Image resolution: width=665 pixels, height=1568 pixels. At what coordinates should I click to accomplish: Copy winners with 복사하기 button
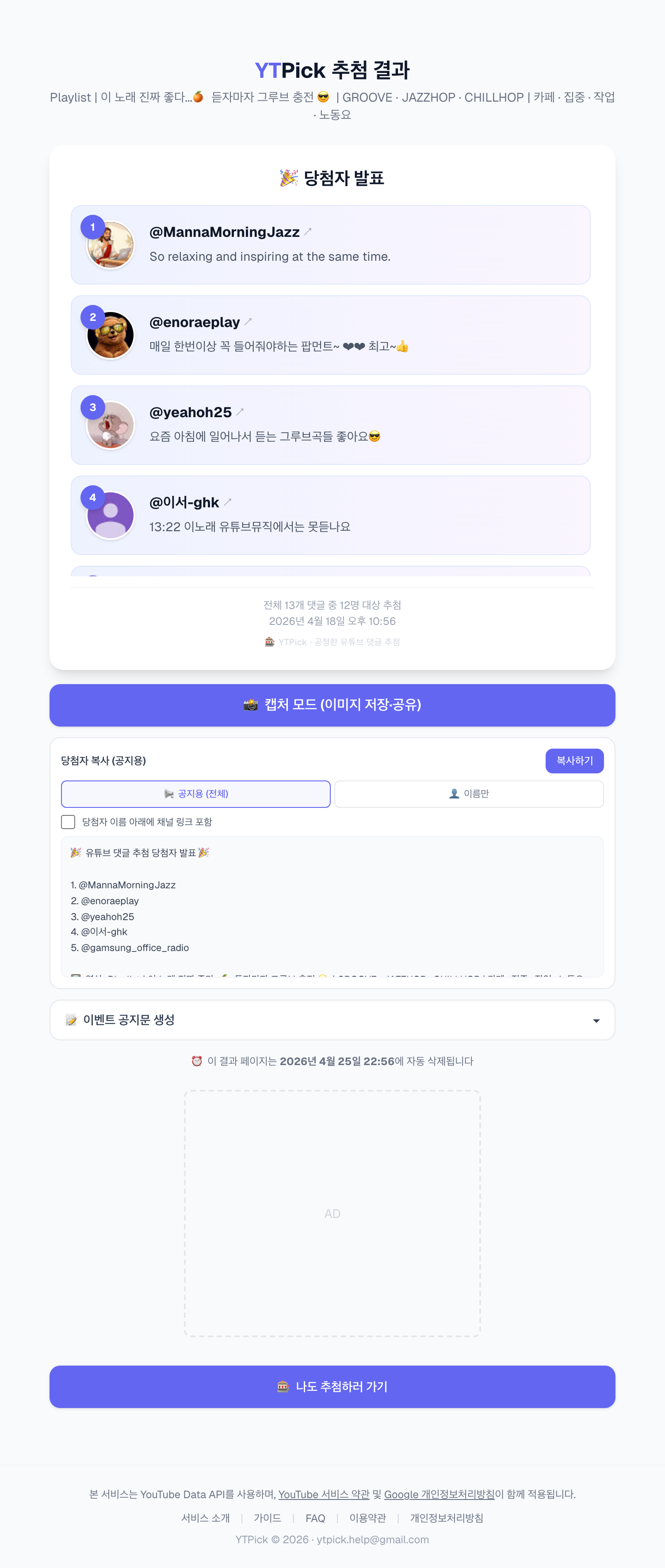[x=573, y=761]
